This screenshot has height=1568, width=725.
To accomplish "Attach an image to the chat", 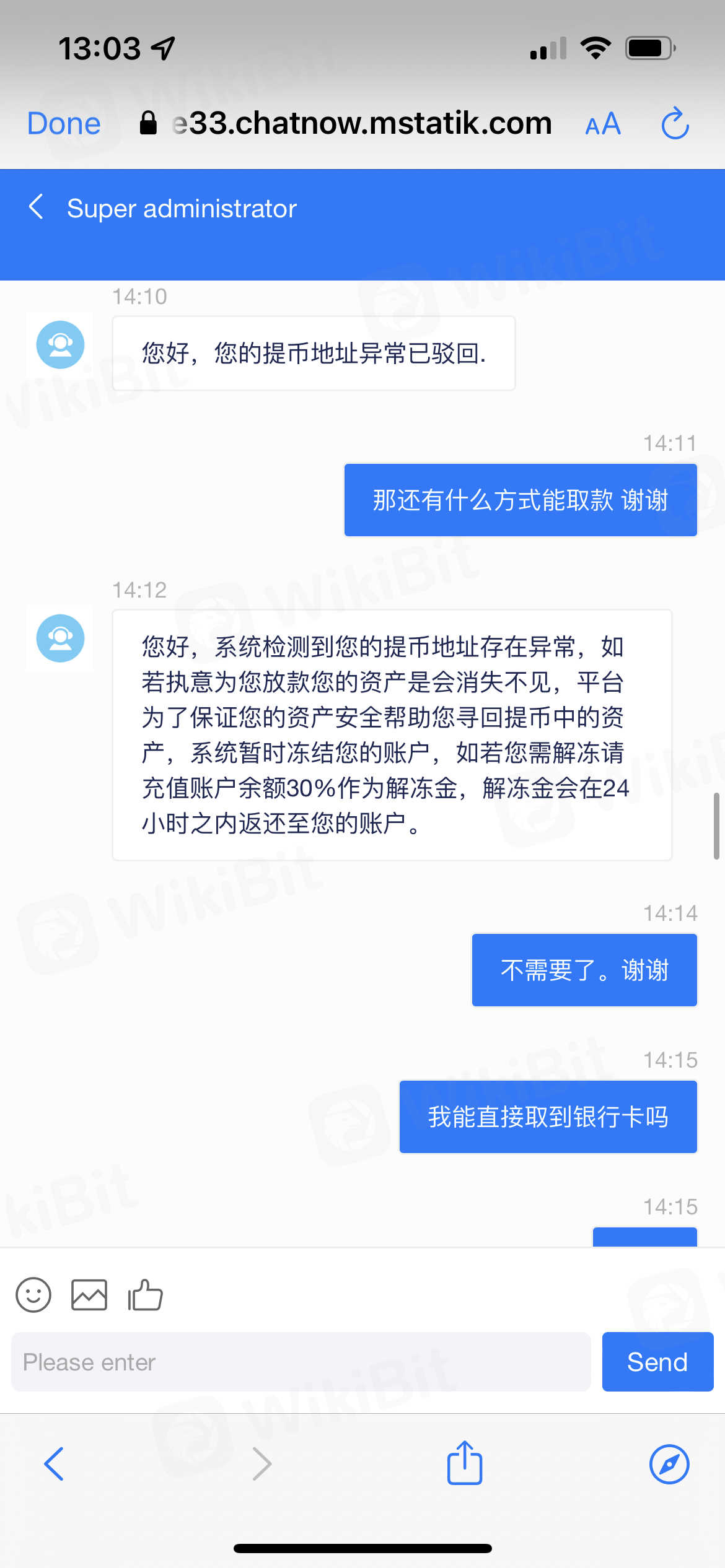I will [89, 1295].
